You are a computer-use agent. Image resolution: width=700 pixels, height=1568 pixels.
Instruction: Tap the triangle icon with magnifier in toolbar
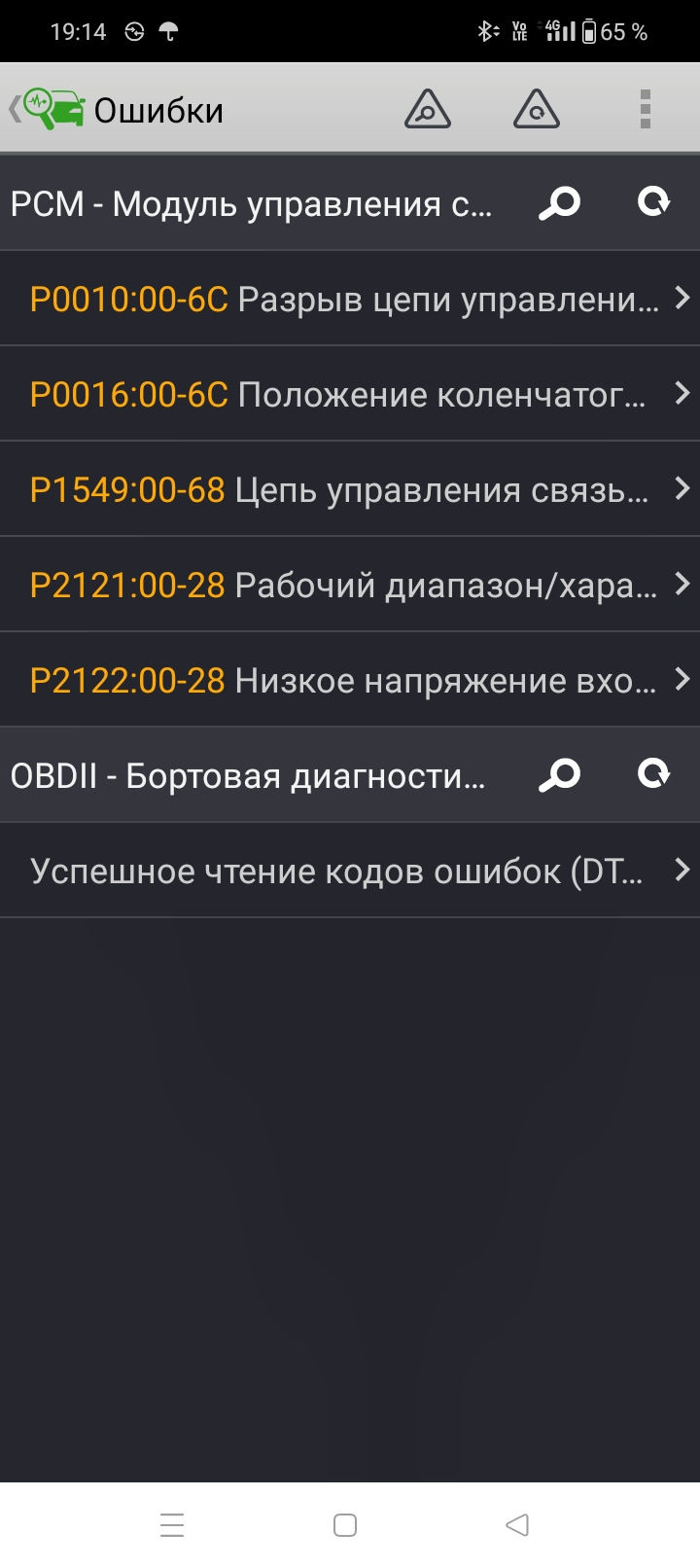[x=427, y=110]
